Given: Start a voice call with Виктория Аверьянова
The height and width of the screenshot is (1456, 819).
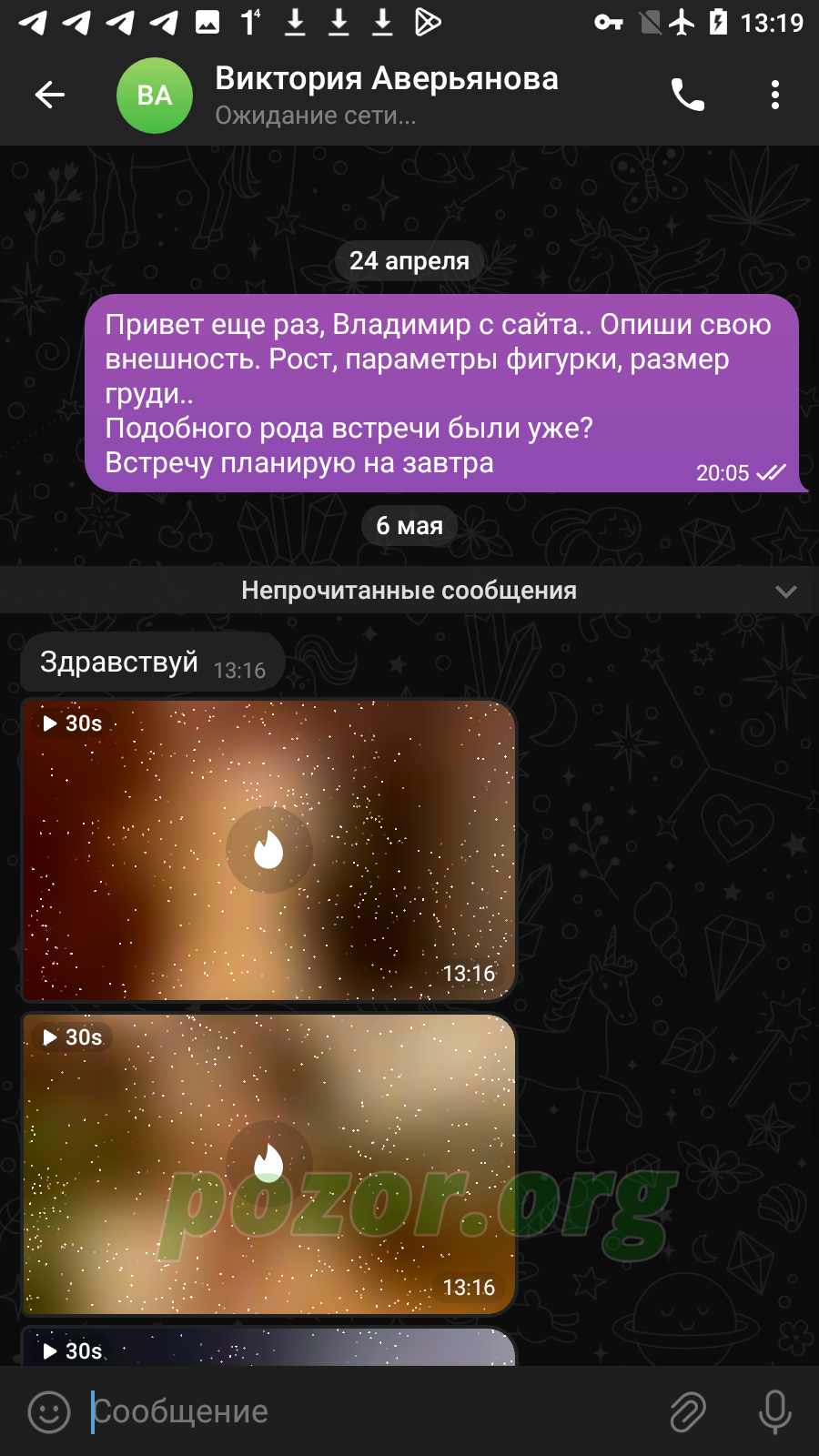Looking at the screenshot, I should 688,95.
